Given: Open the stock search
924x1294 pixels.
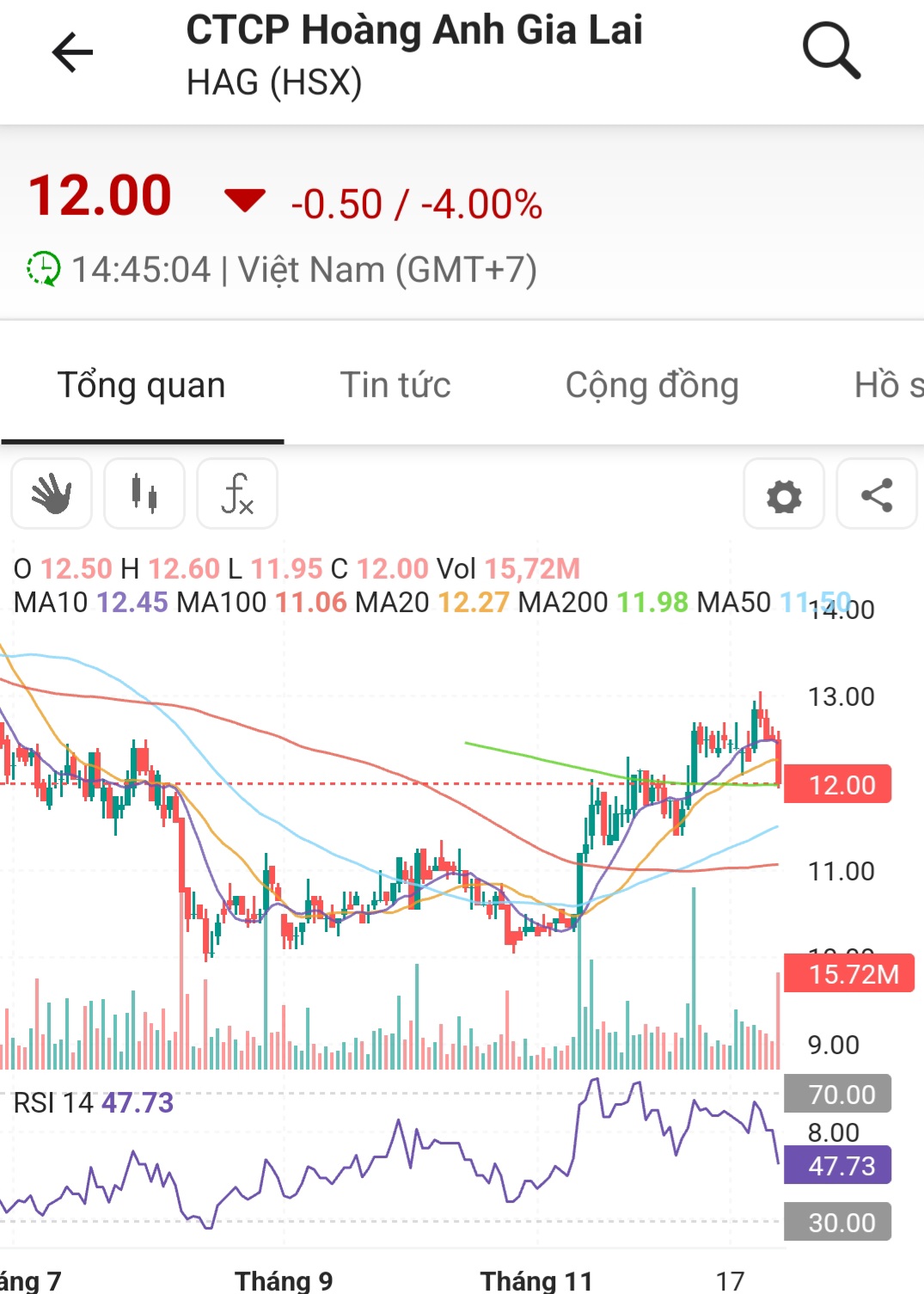Looking at the screenshot, I should (830, 52).
